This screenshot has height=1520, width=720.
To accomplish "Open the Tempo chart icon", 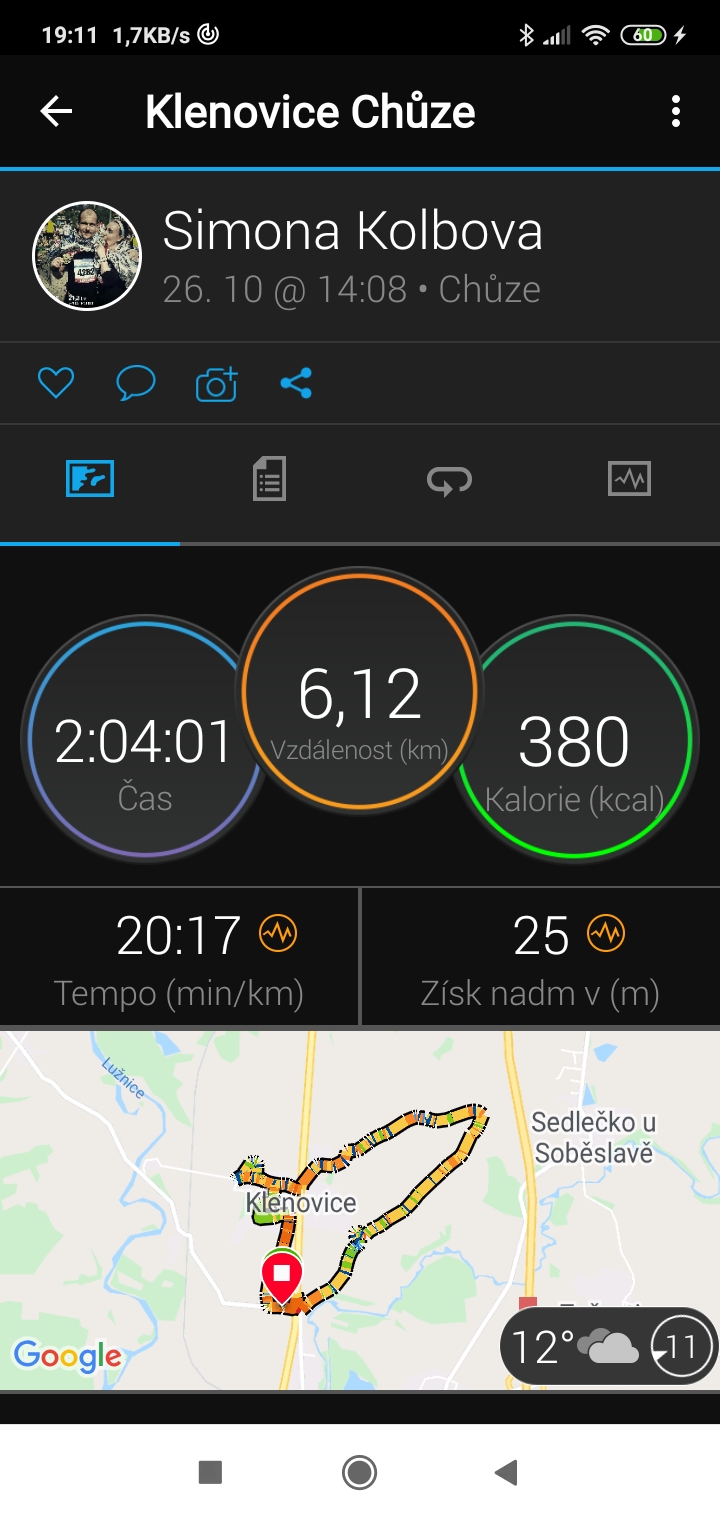I will [279, 934].
